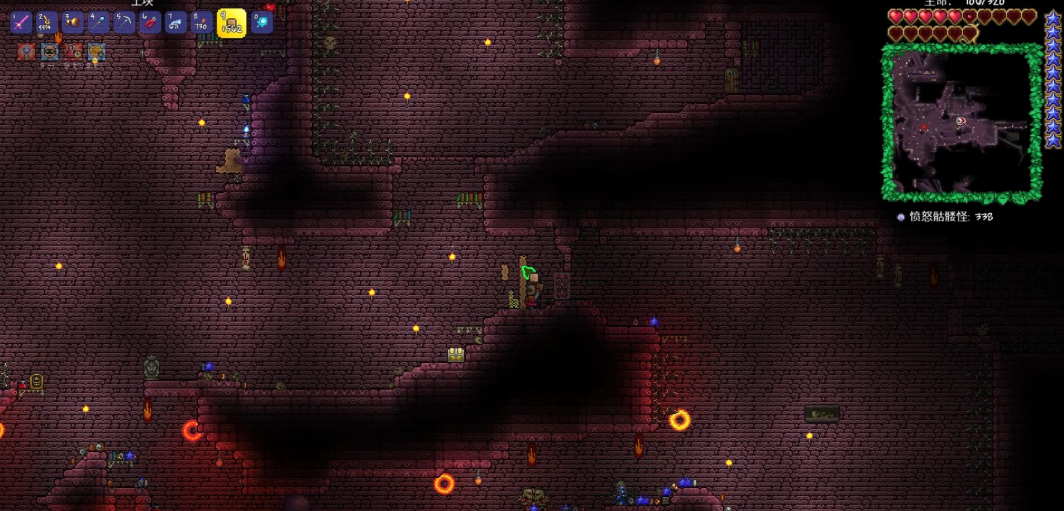Select hotbar slot 2 weapon
The width and height of the screenshot is (1064, 511).
46,22
